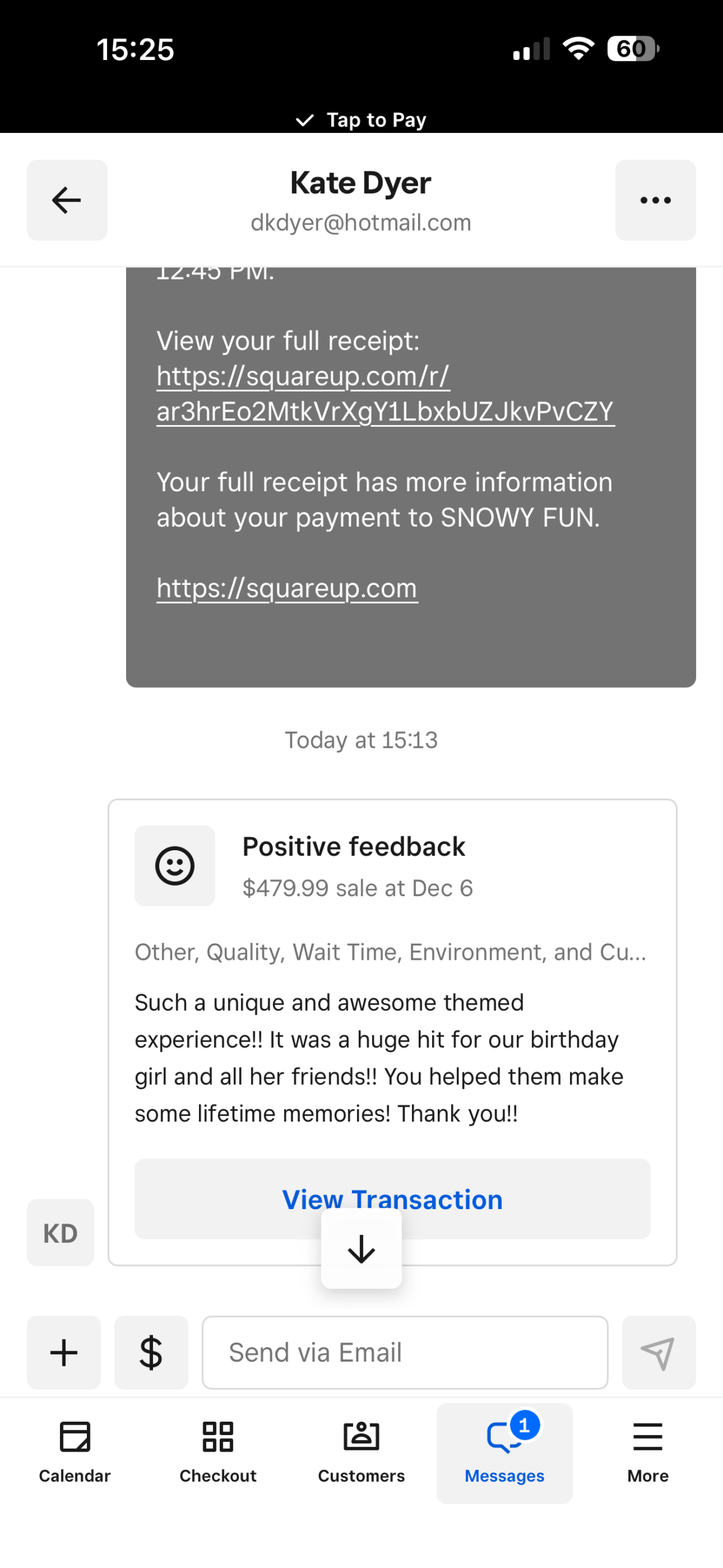Open the three-dot overflow menu
The height and width of the screenshot is (1568, 723).
pyautogui.click(x=654, y=200)
